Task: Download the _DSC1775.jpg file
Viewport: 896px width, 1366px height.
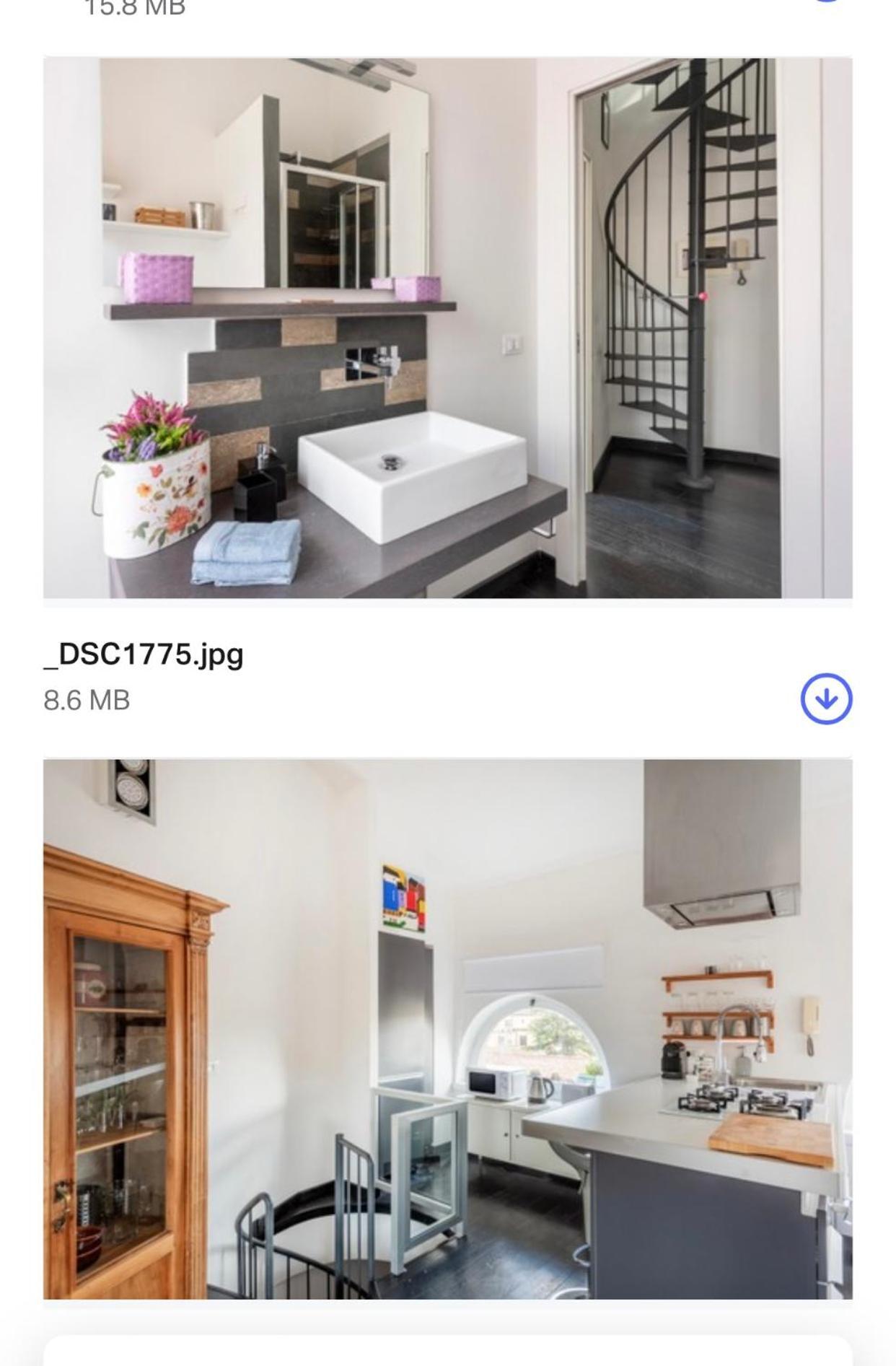Action: pyautogui.click(x=826, y=699)
